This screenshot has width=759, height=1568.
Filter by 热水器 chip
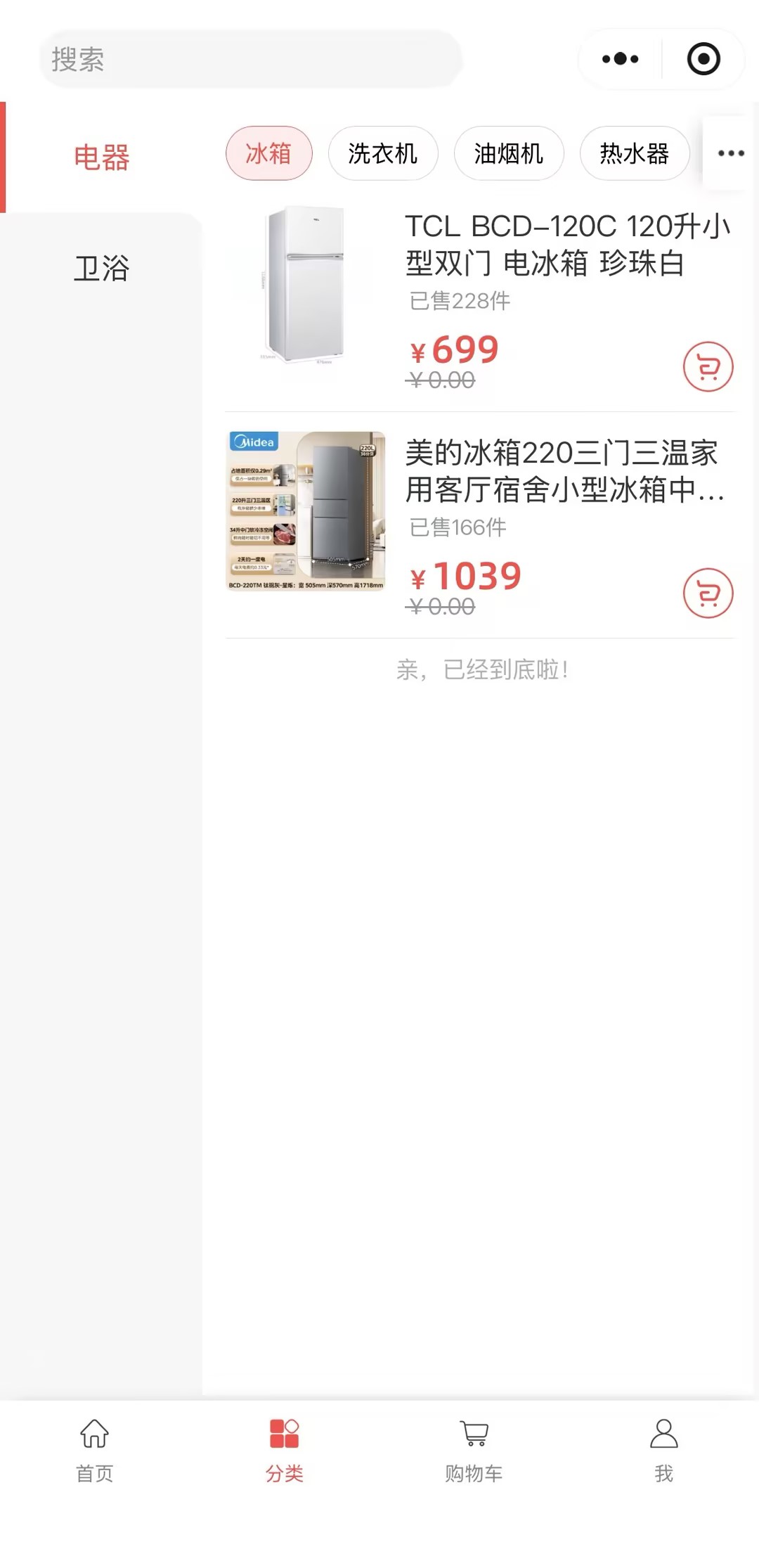tap(634, 153)
